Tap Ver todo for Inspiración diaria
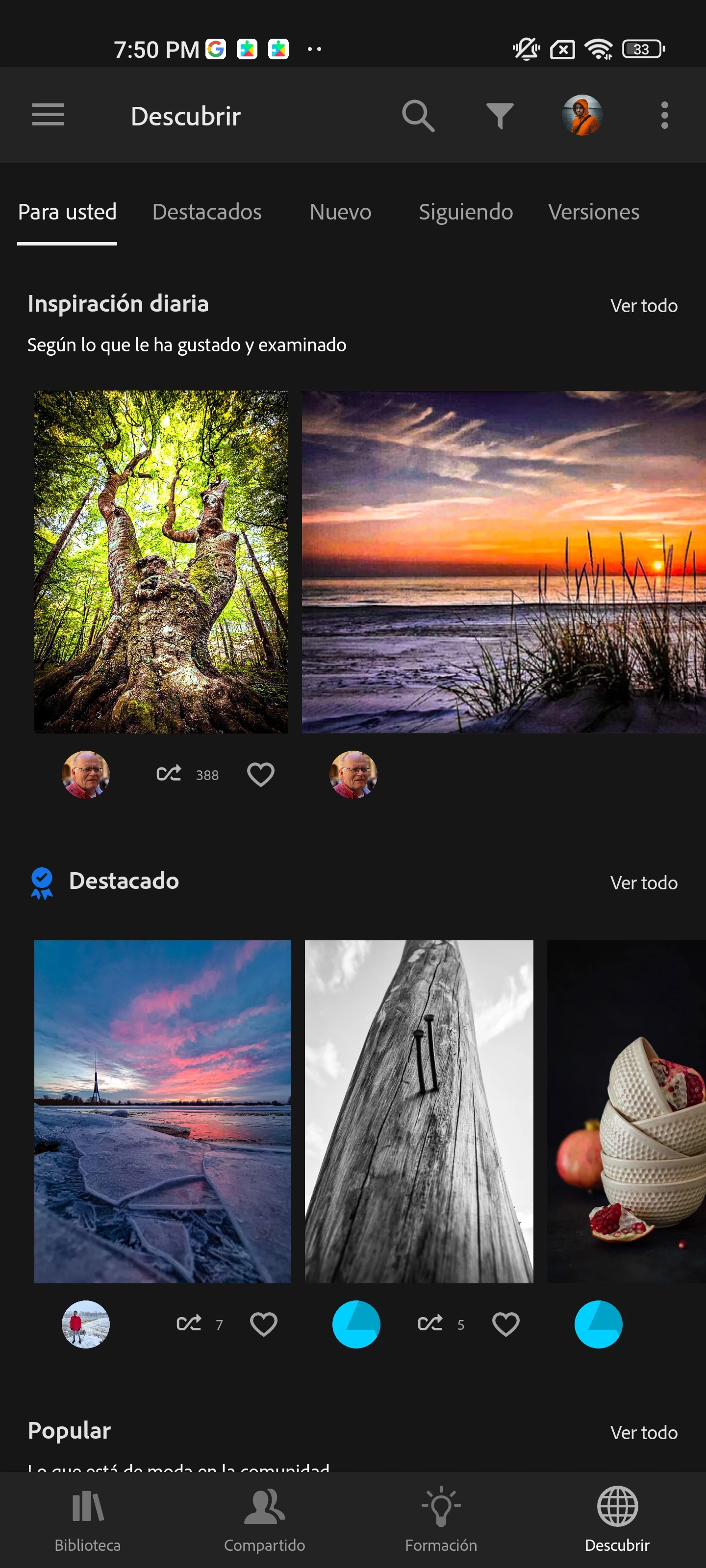Screen dimensions: 706x1568 (x=643, y=306)
